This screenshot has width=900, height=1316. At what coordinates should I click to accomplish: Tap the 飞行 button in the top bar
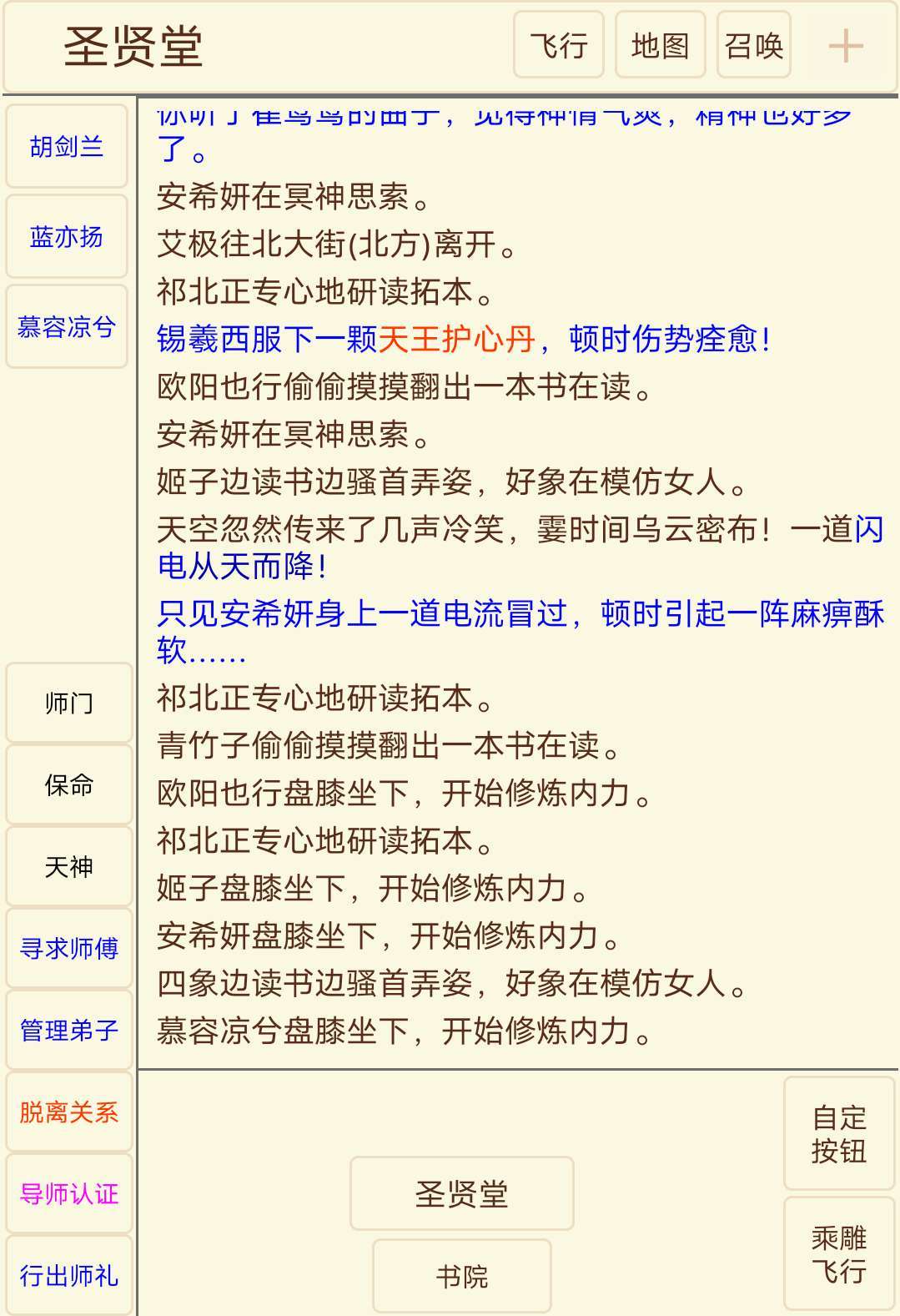click(x=559, y=45)
